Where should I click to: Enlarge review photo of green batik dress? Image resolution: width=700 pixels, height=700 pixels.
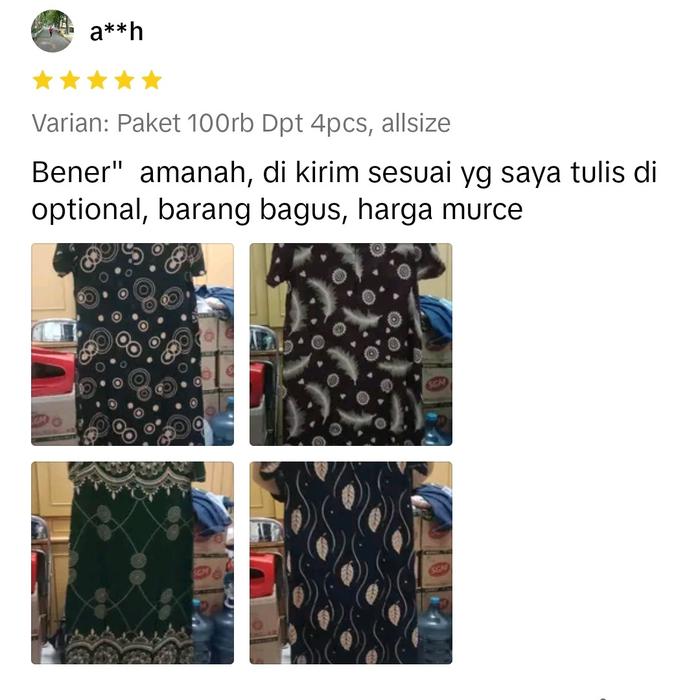(132, 562)
